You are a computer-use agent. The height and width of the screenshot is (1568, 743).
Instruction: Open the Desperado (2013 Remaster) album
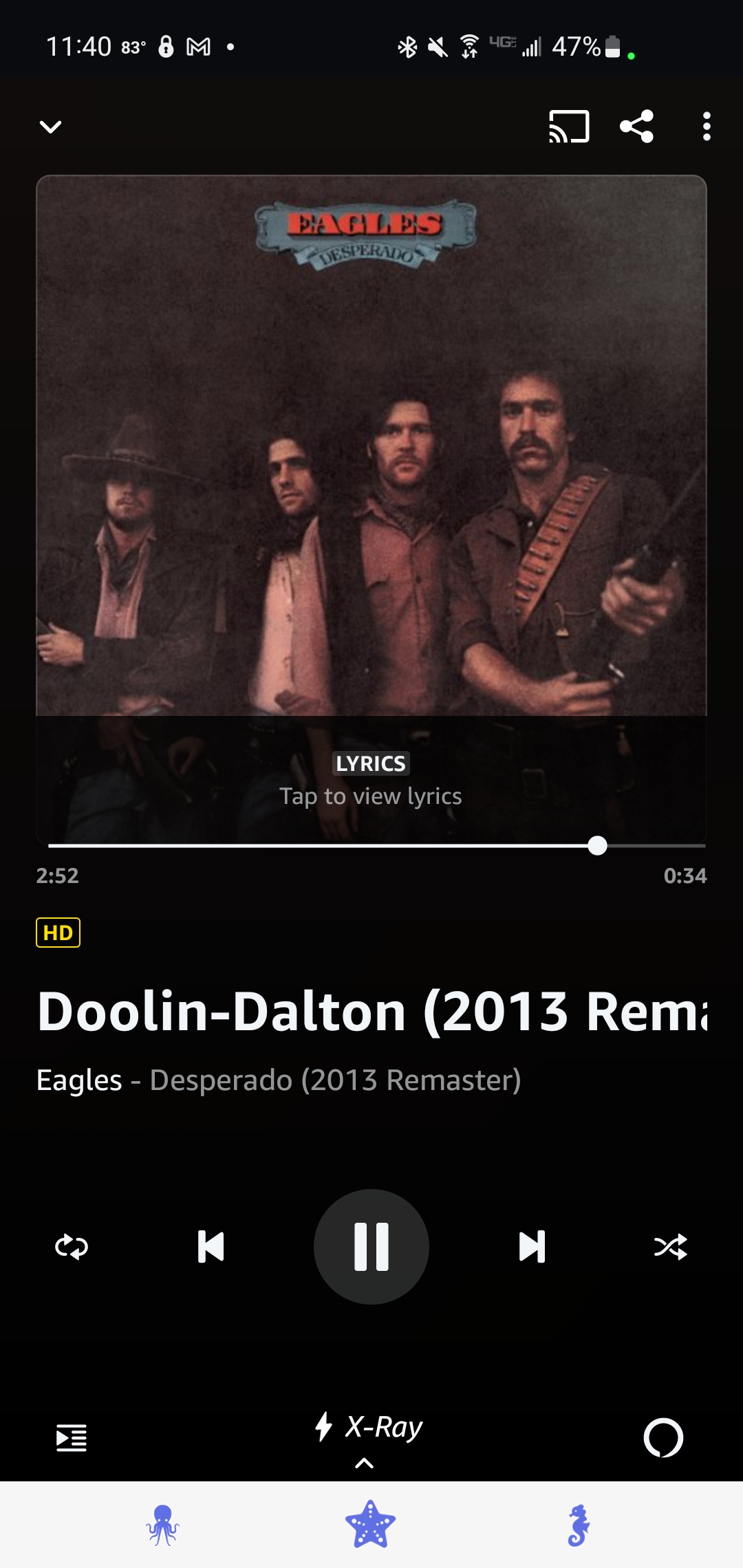[335, 1080]
